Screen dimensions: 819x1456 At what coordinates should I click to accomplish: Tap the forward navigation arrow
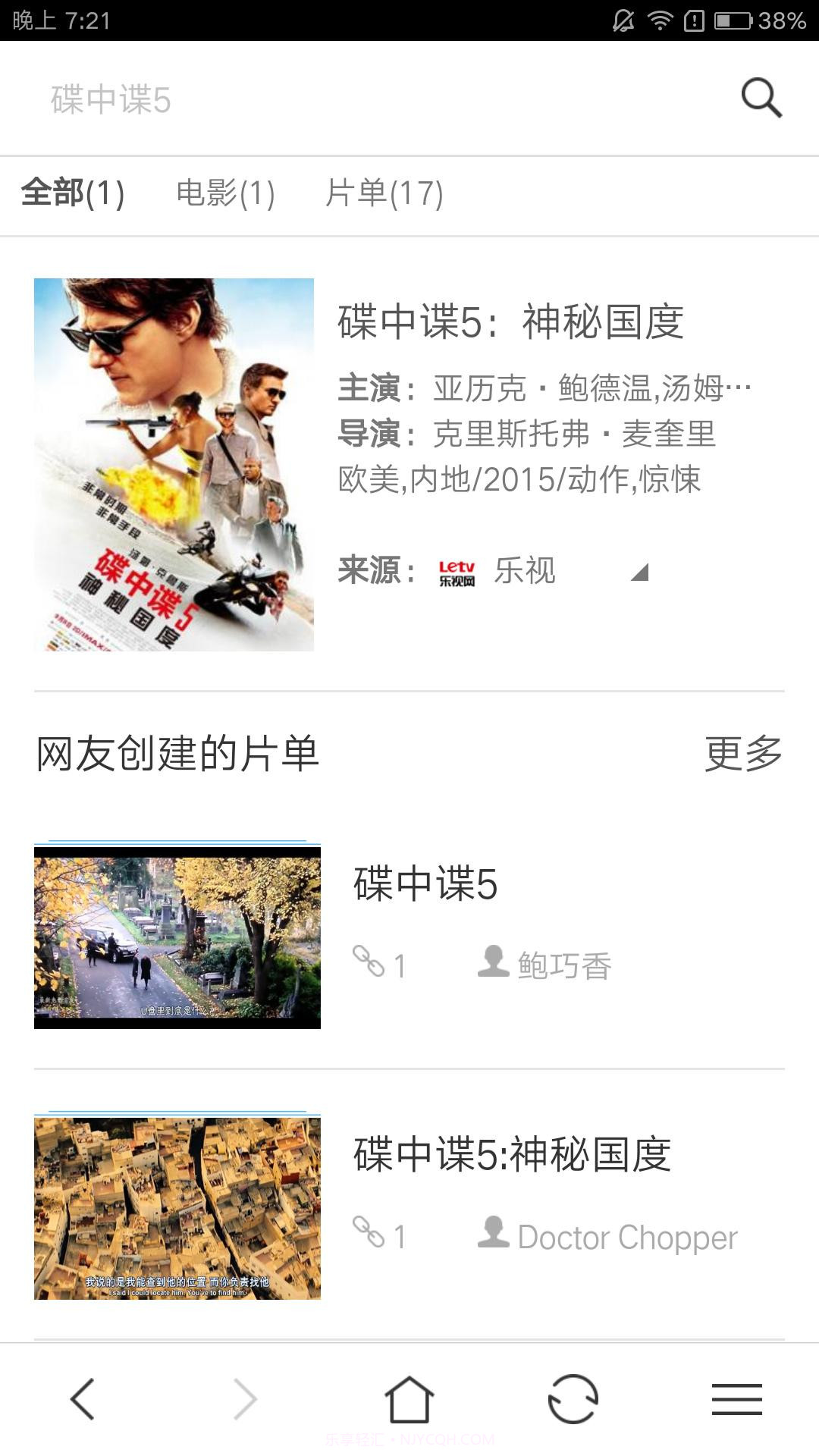[x=245, y=1398]
